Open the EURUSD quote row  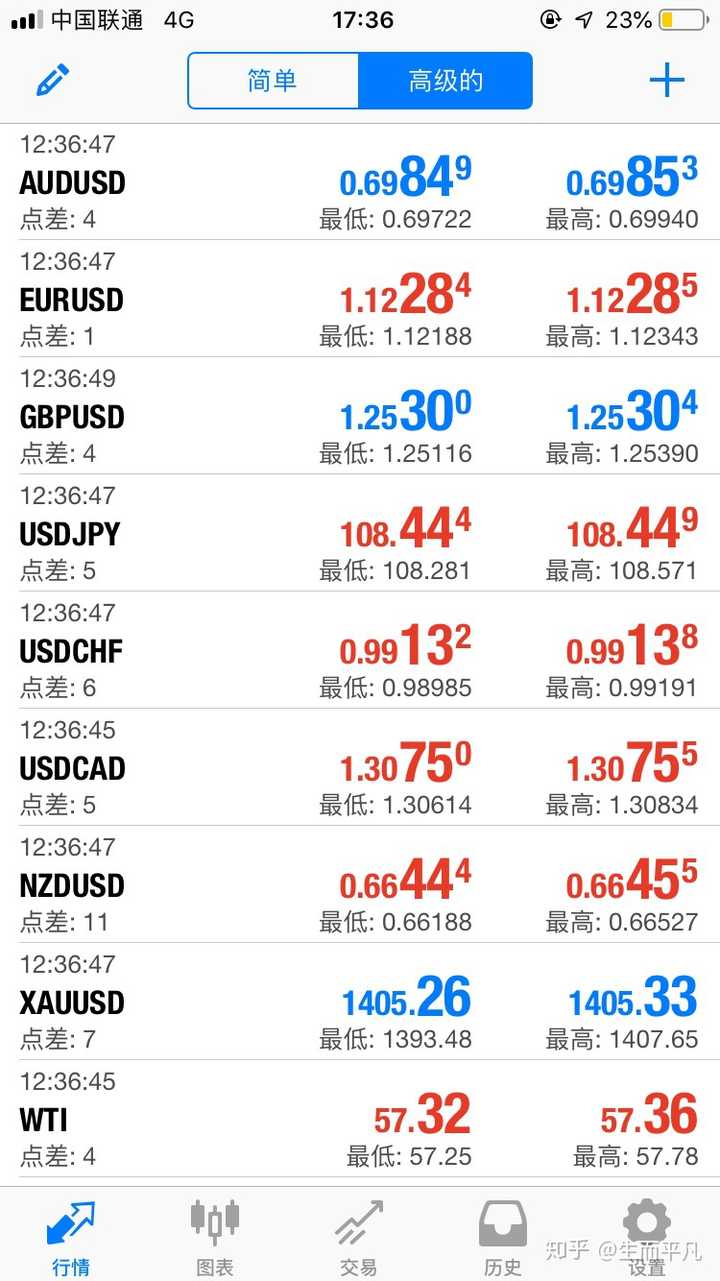coord(360,299)
